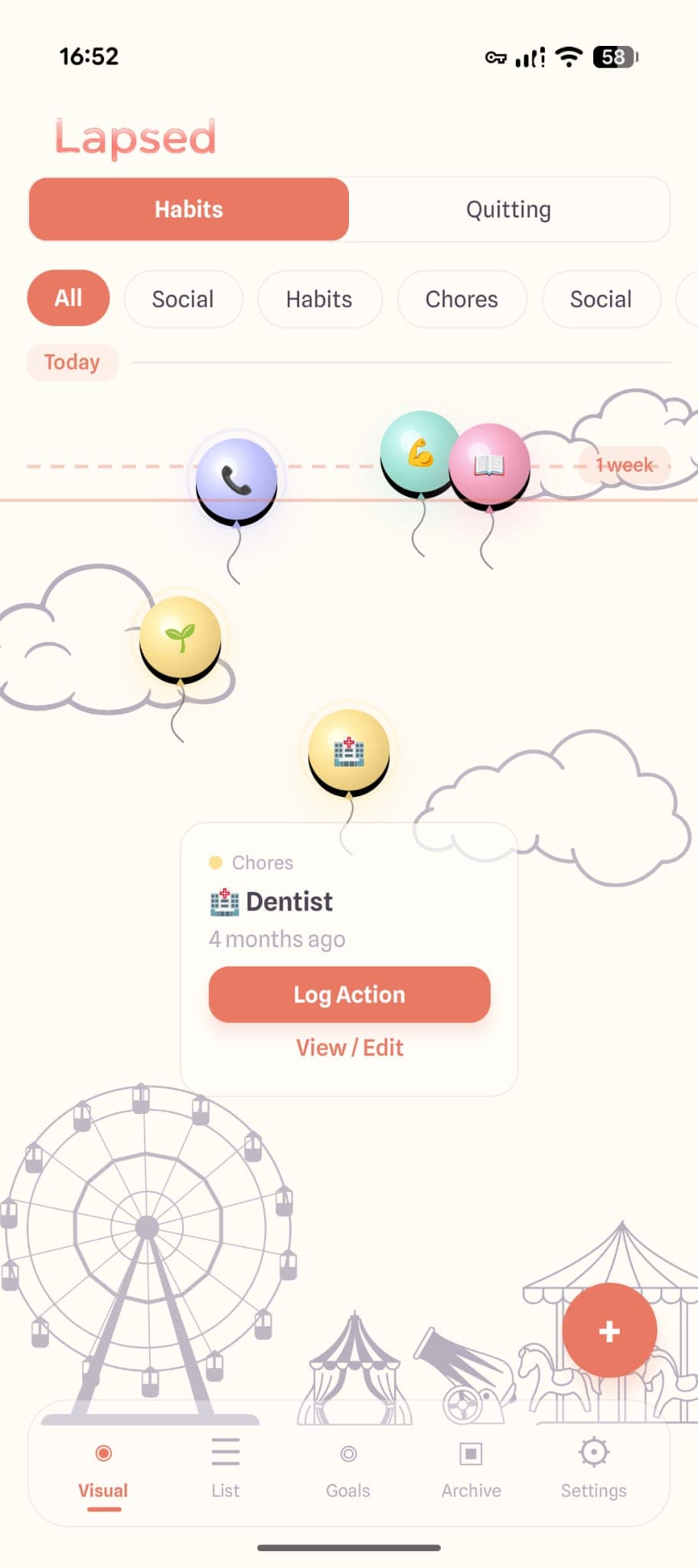This screenshot has height=1568, width=698.
Task: Toggle the Chores category filter
Action: click(x=461, y=299)
